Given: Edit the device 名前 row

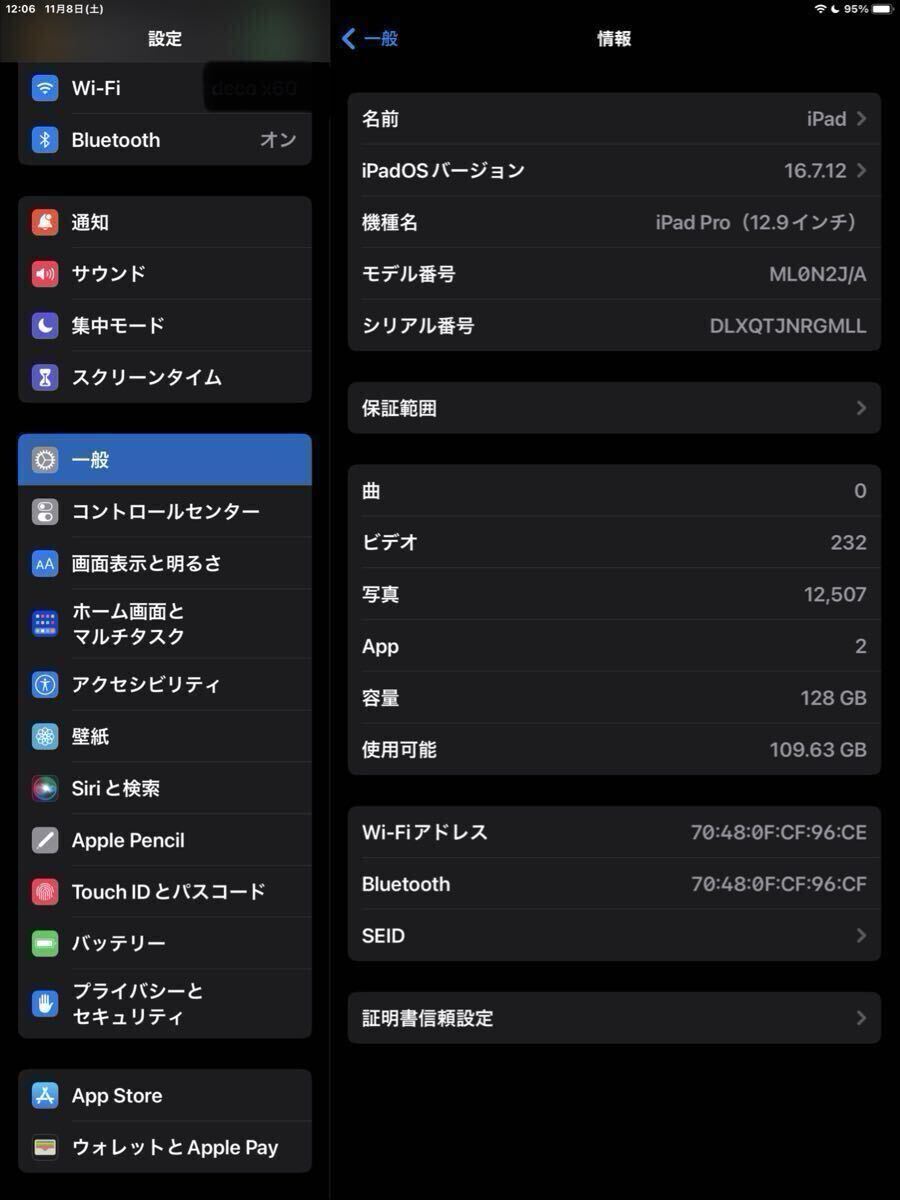Looking at the screenshot, I should 614,119.
